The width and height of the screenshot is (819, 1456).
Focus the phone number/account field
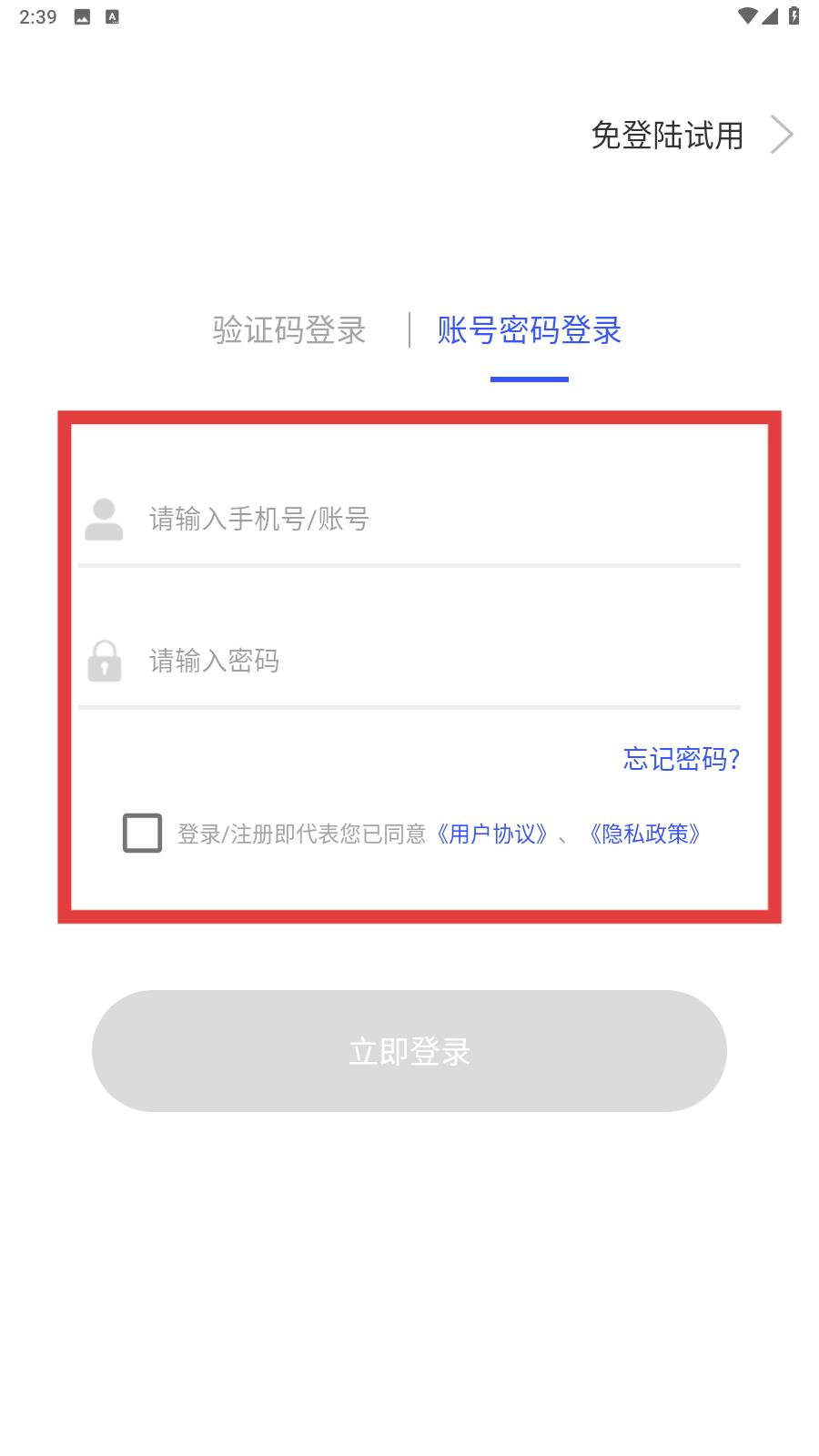(x=437, y=520)
